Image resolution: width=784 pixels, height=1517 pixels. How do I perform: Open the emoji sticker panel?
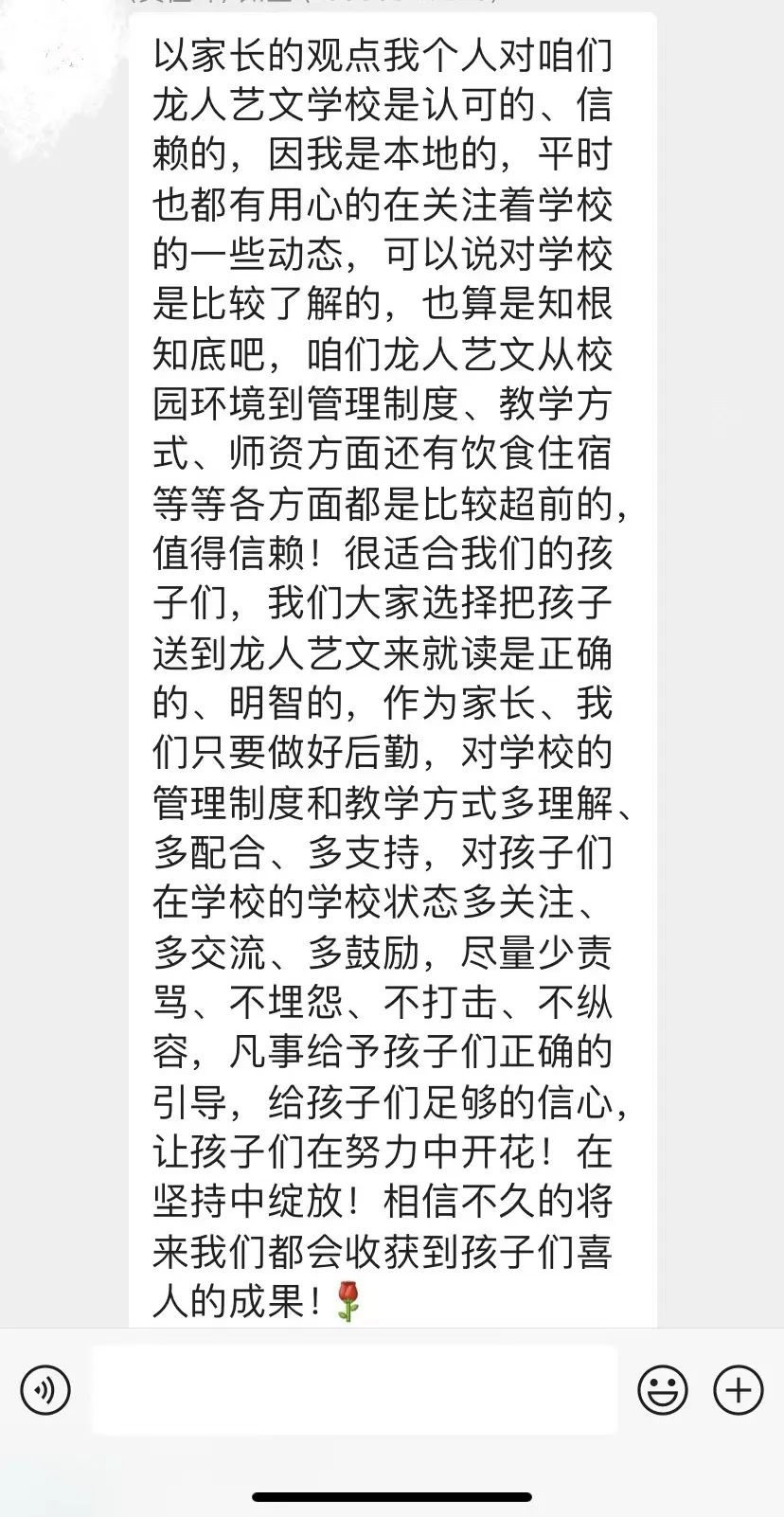coord(663,1390)
